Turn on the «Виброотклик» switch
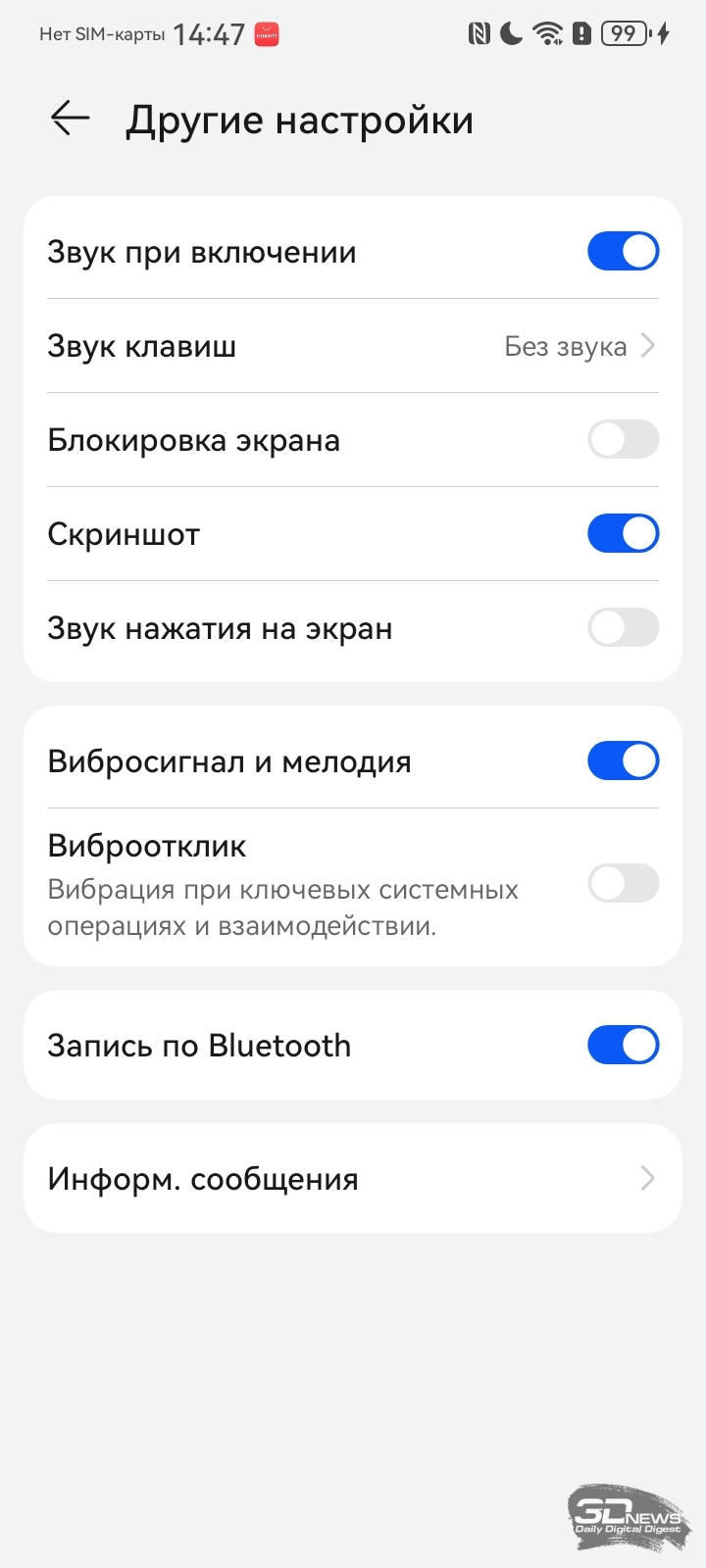The height and width of the screenshot is (1568, 706). (x=623, y=883)
